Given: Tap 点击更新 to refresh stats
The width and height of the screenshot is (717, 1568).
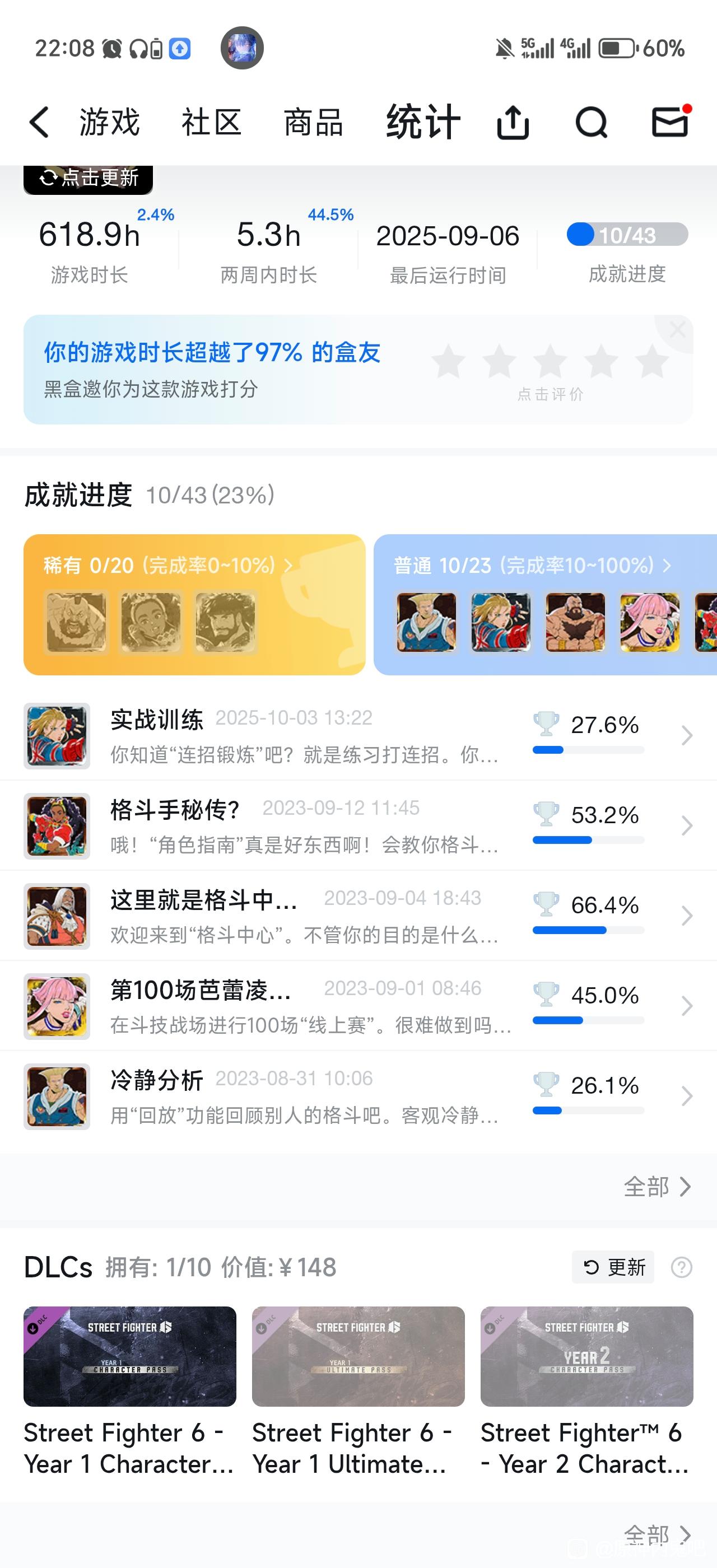Looking at the screenshot, I should (89, 178).
